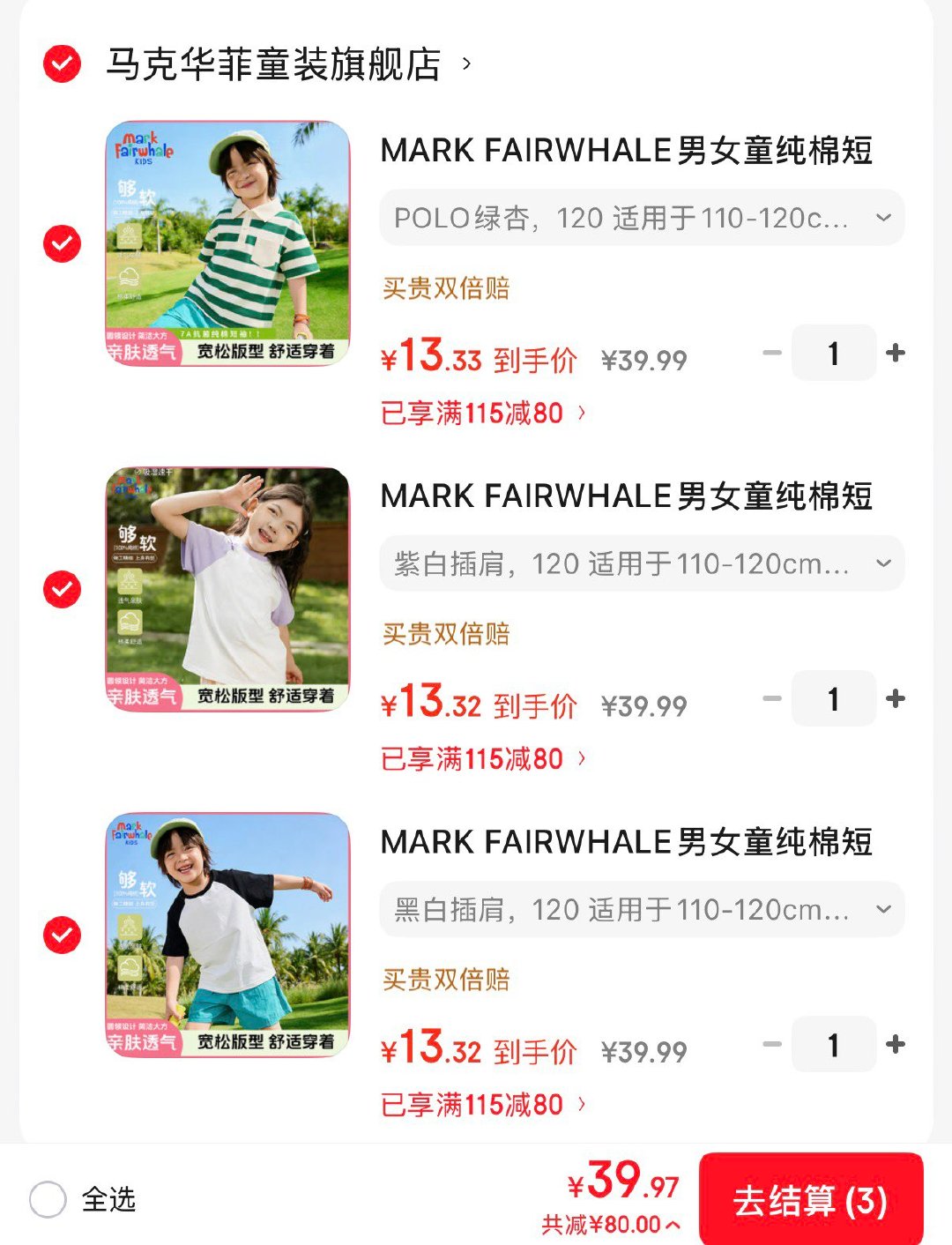Change the 黑白插肩 size and color option
Viewport: 952px width, 1245px height.
pos(642,909)
